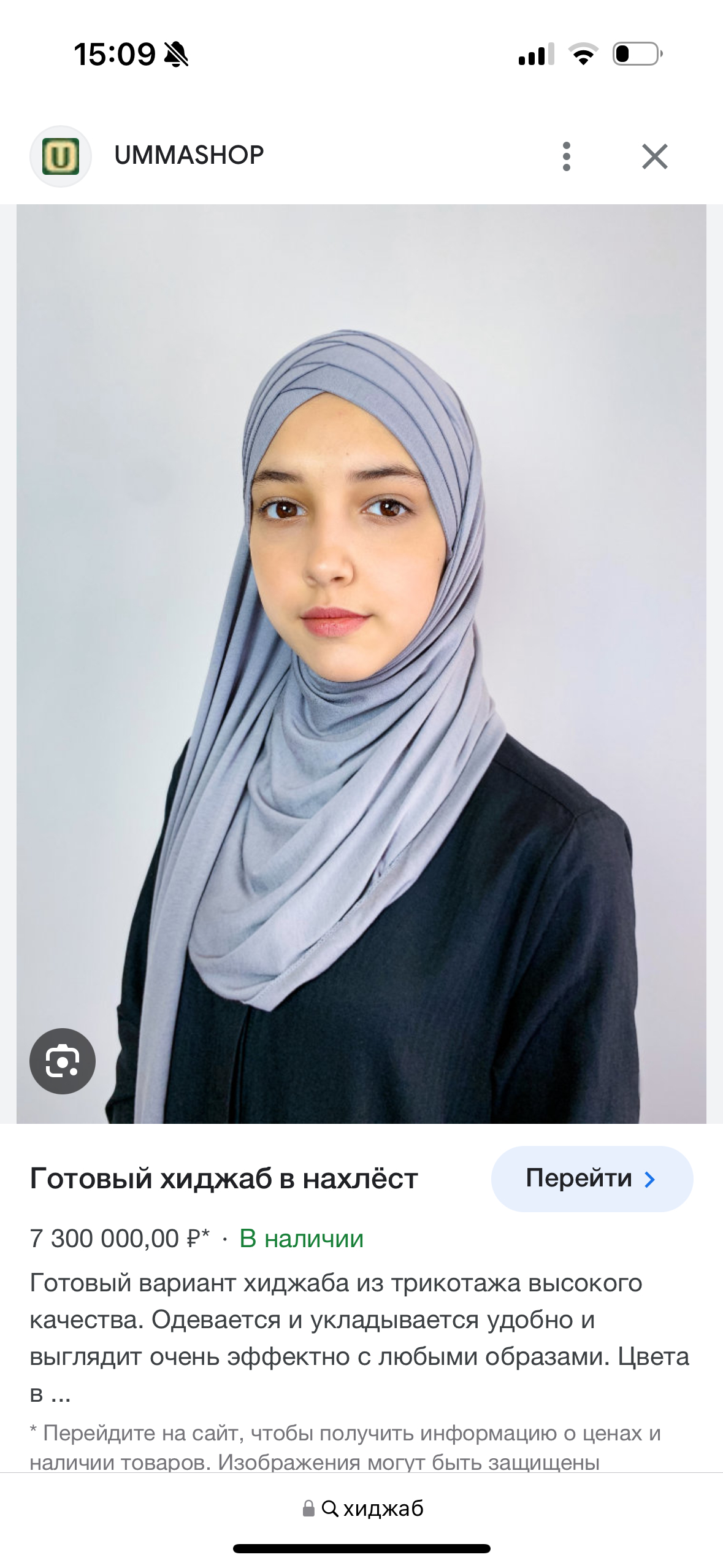
Task: Open the UMMASHOP source page
Action: pyautogui.click(x=189, y=156)
